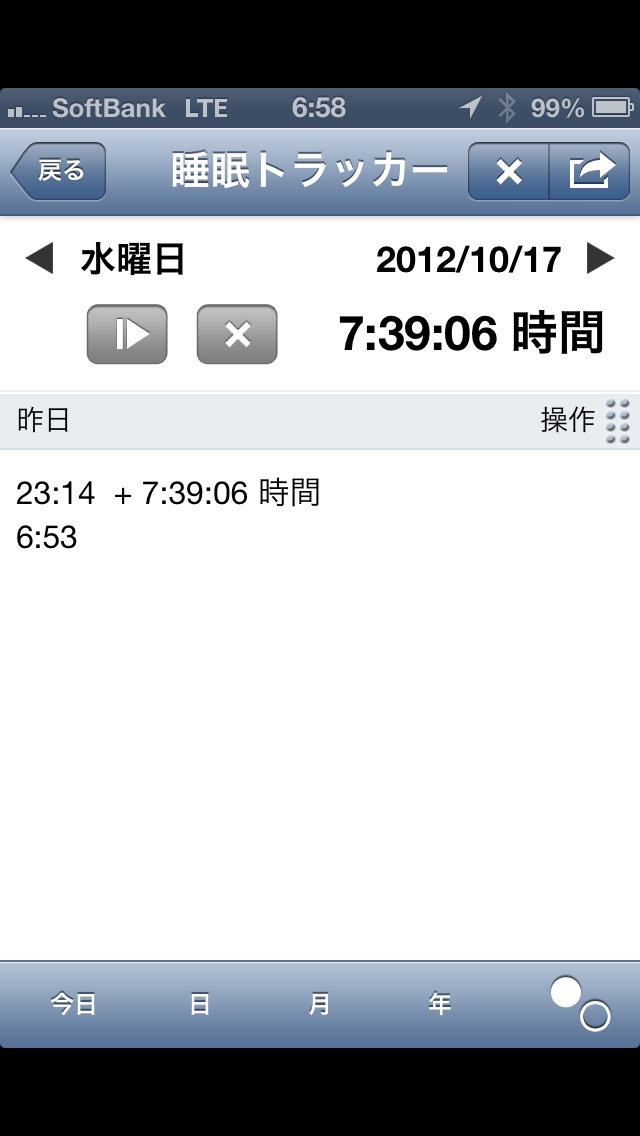Go to the previous day

click(x=39, y=260)
